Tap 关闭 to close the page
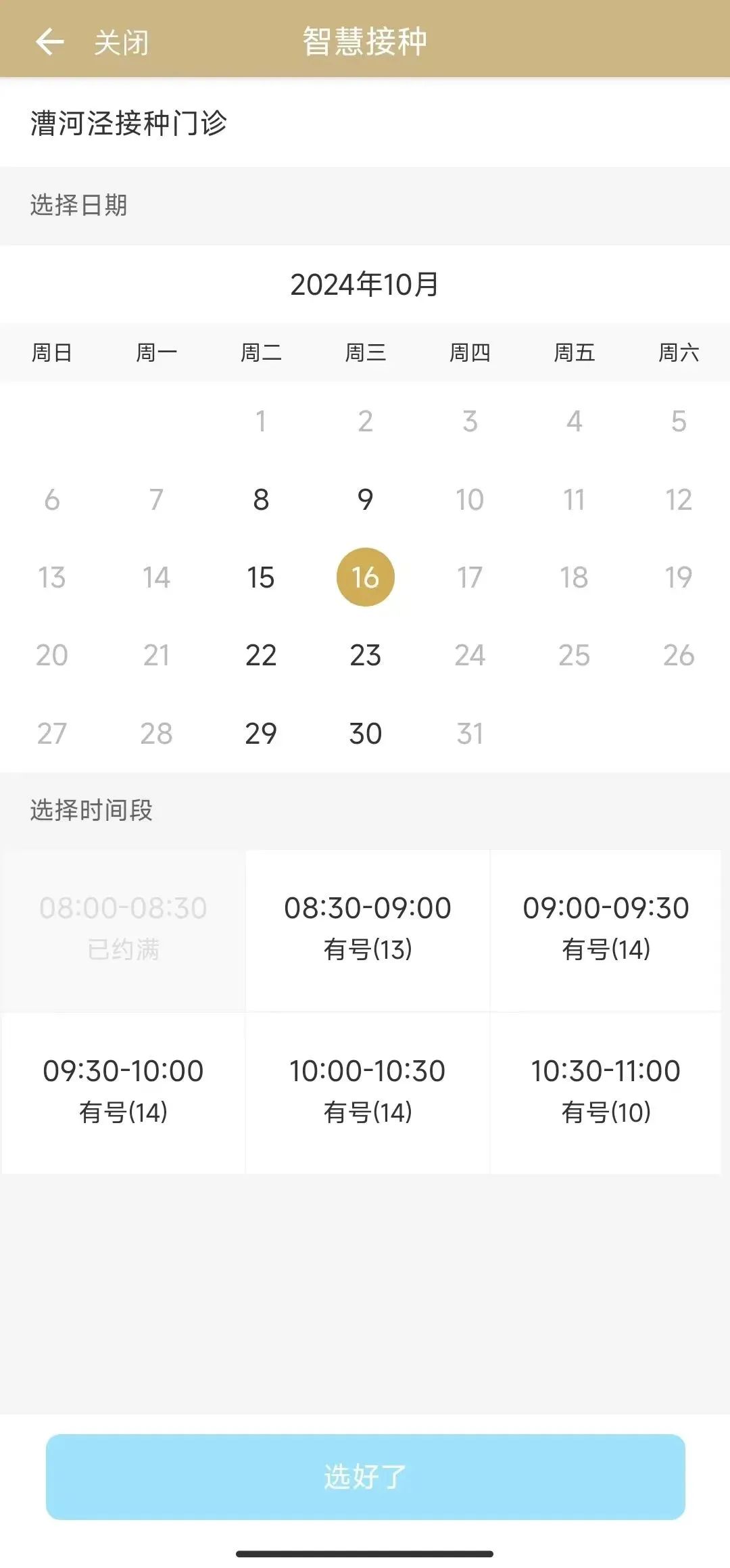Image resolution: width=730 pixels, height=1568 pixels. [121, 42]
